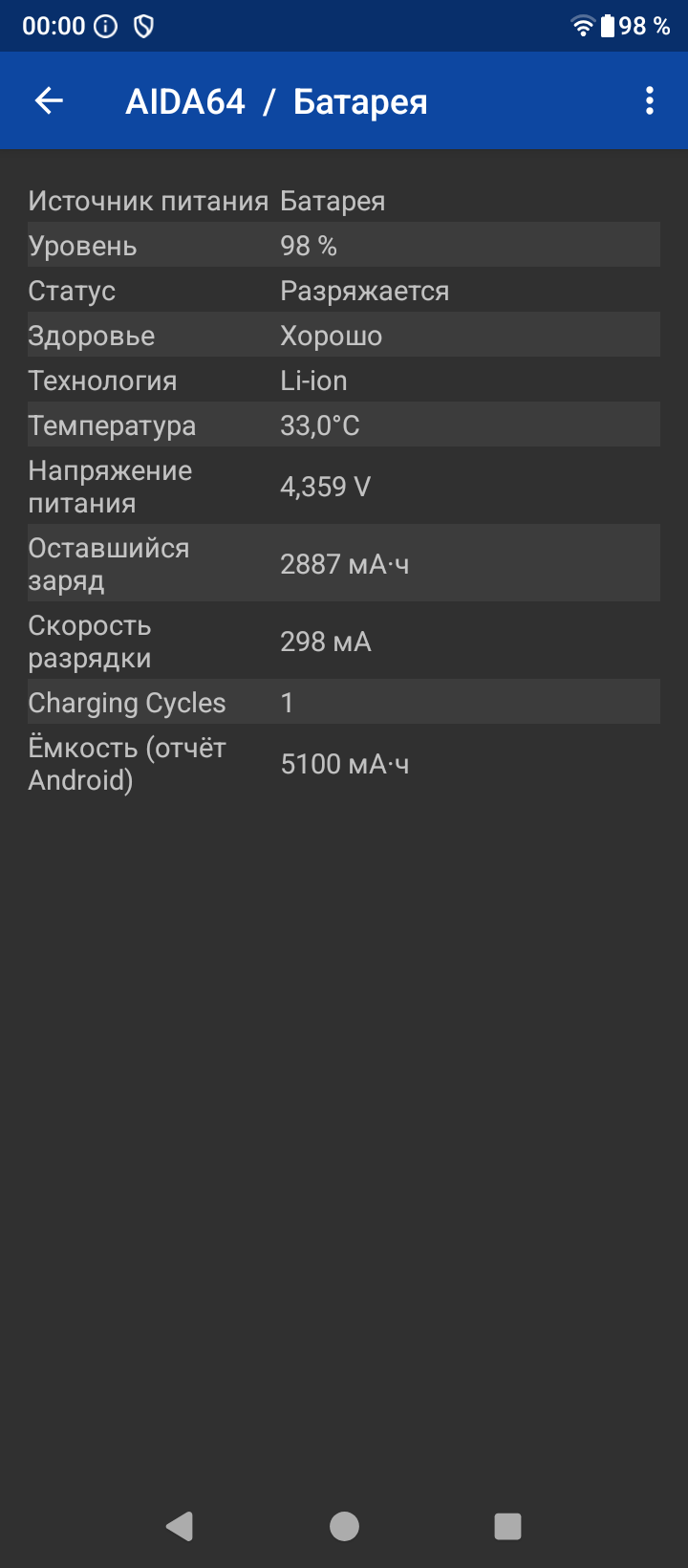Open the three-dot overflow menu
Viewport: 688px width, 1568px height.
650,100
